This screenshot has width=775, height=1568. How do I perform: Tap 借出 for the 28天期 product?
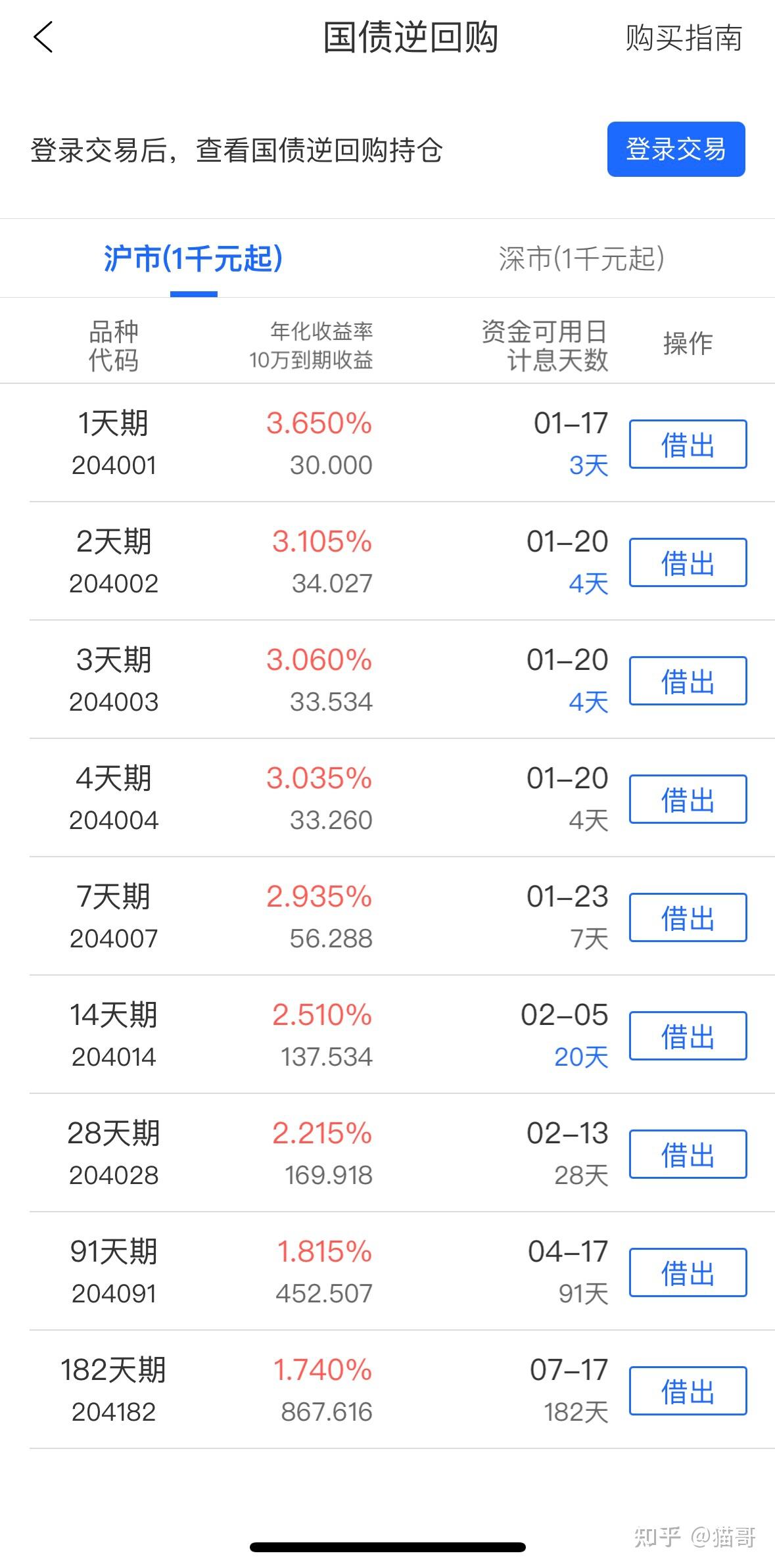(688, 1154)
